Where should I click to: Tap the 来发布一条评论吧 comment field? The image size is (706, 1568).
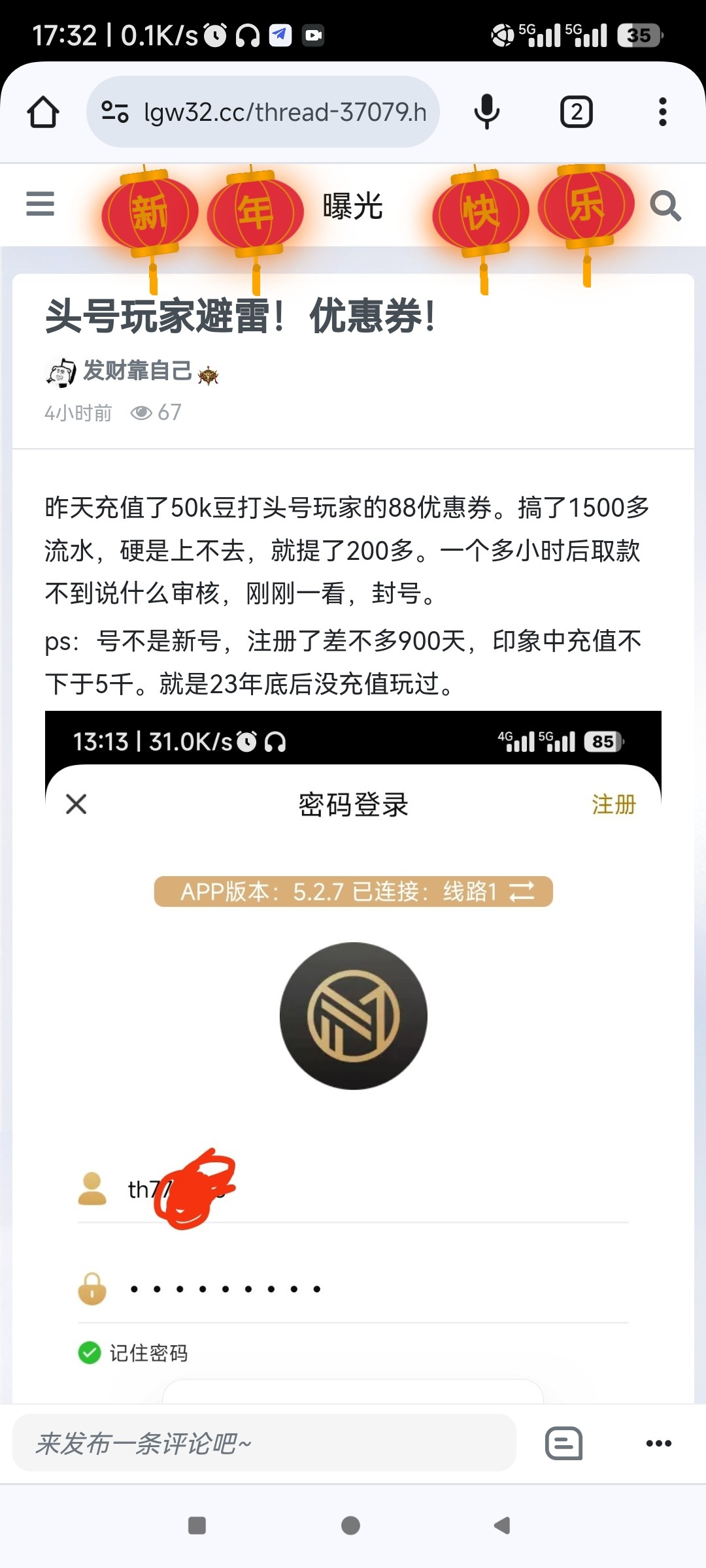[264, 1443]
